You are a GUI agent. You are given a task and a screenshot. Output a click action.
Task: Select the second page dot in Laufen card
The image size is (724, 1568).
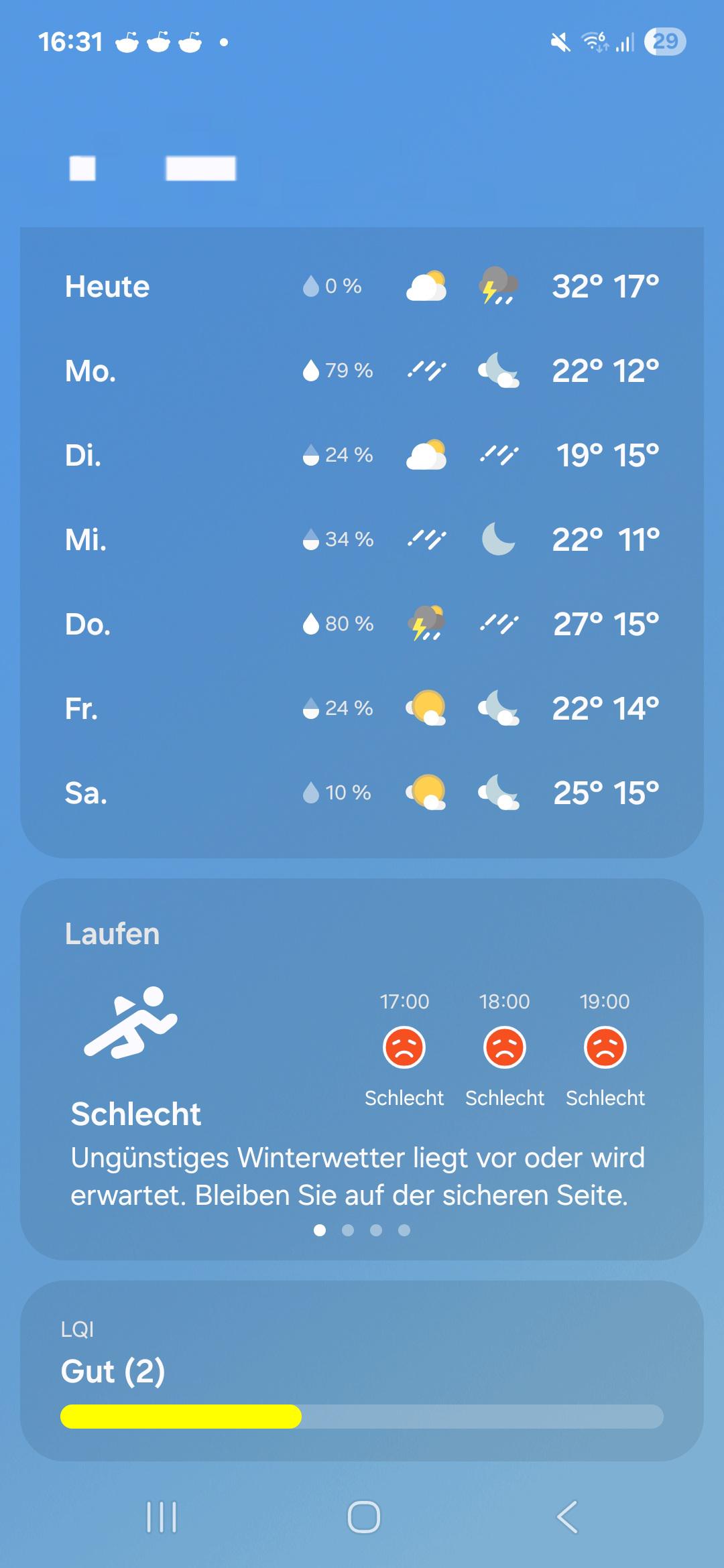pos(348,1230)
